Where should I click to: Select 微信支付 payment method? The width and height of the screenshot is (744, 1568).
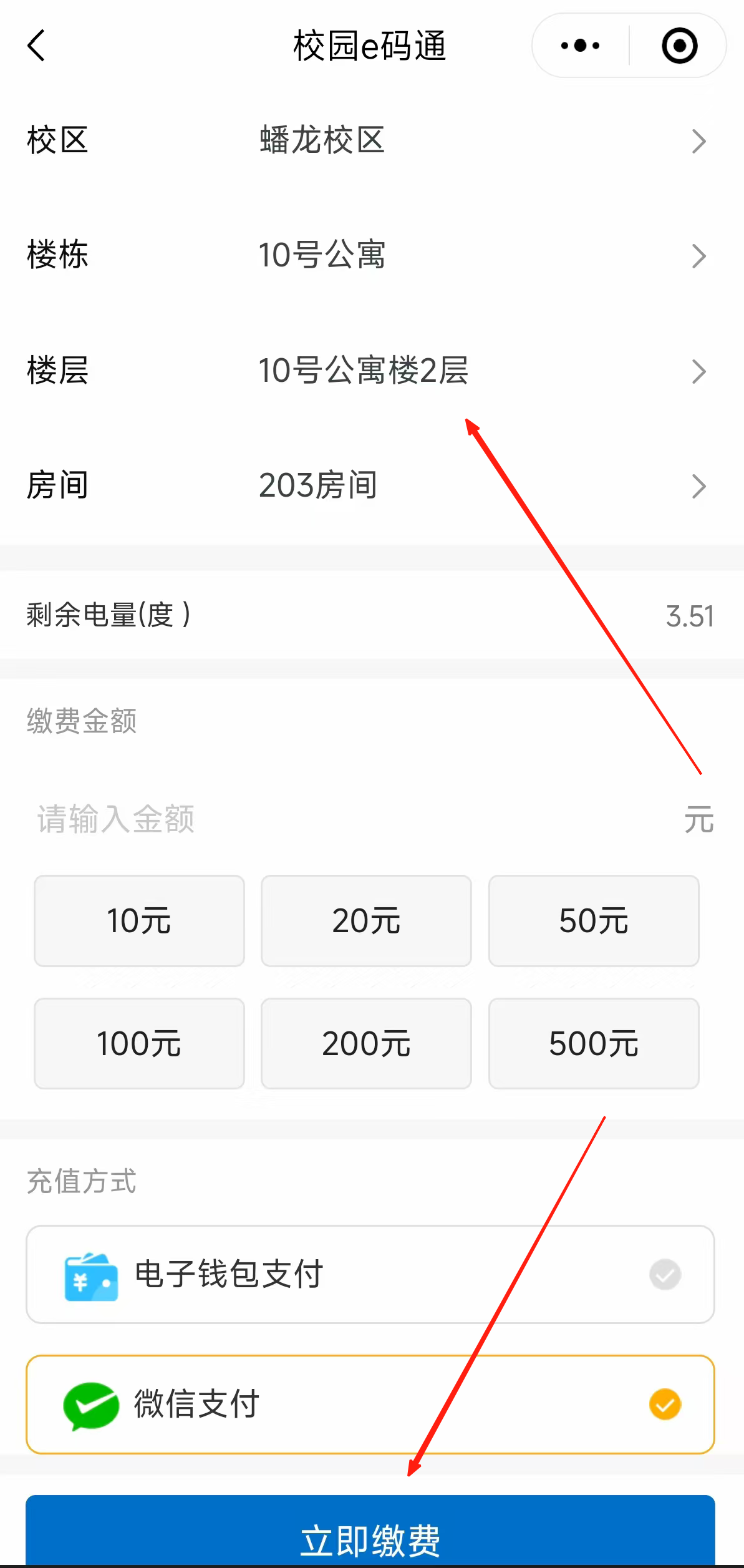(370, 1404)
